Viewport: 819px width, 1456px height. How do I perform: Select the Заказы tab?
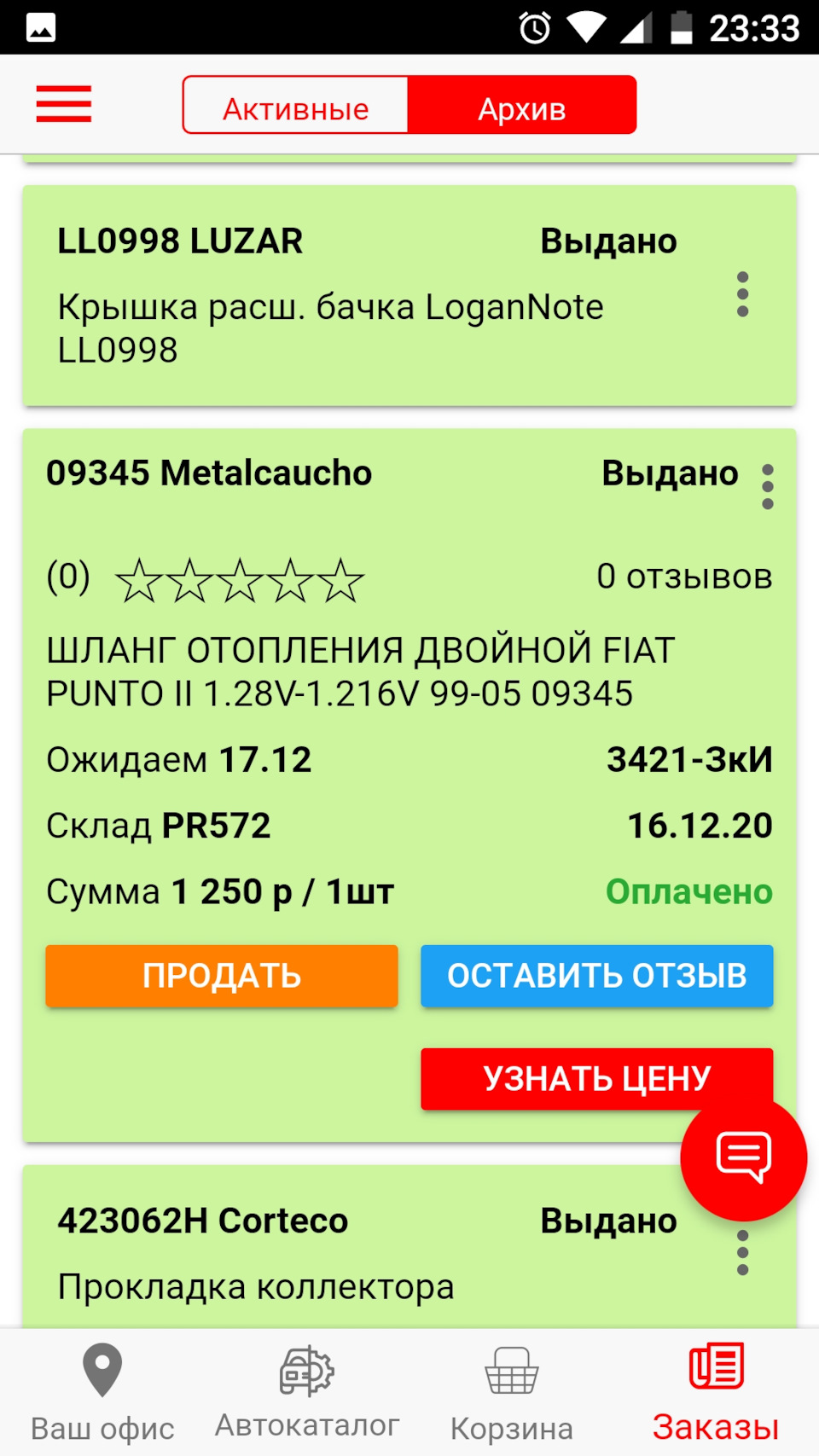[x=717, y=1394]
